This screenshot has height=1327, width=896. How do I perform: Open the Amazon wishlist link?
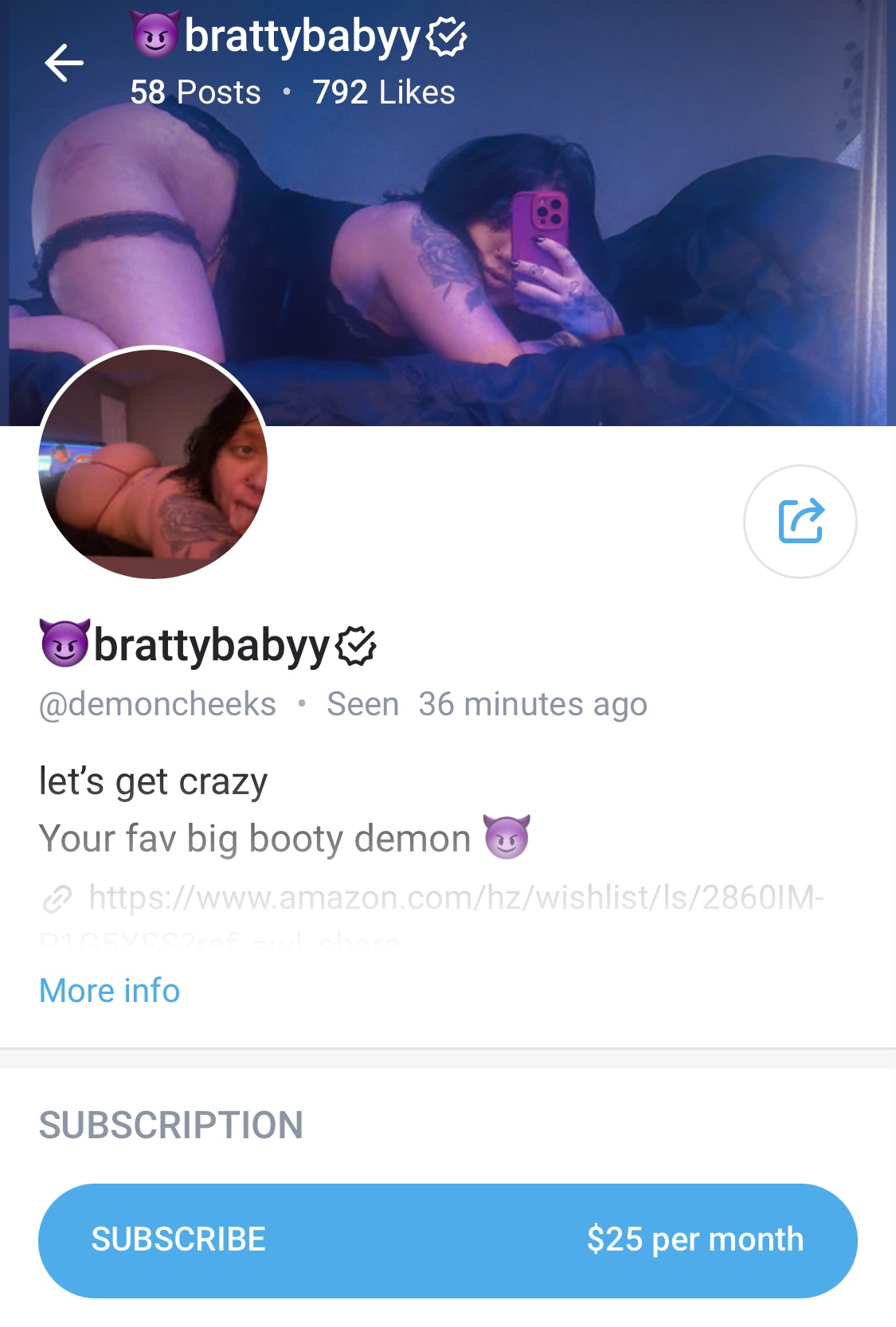tap(456, 898)
